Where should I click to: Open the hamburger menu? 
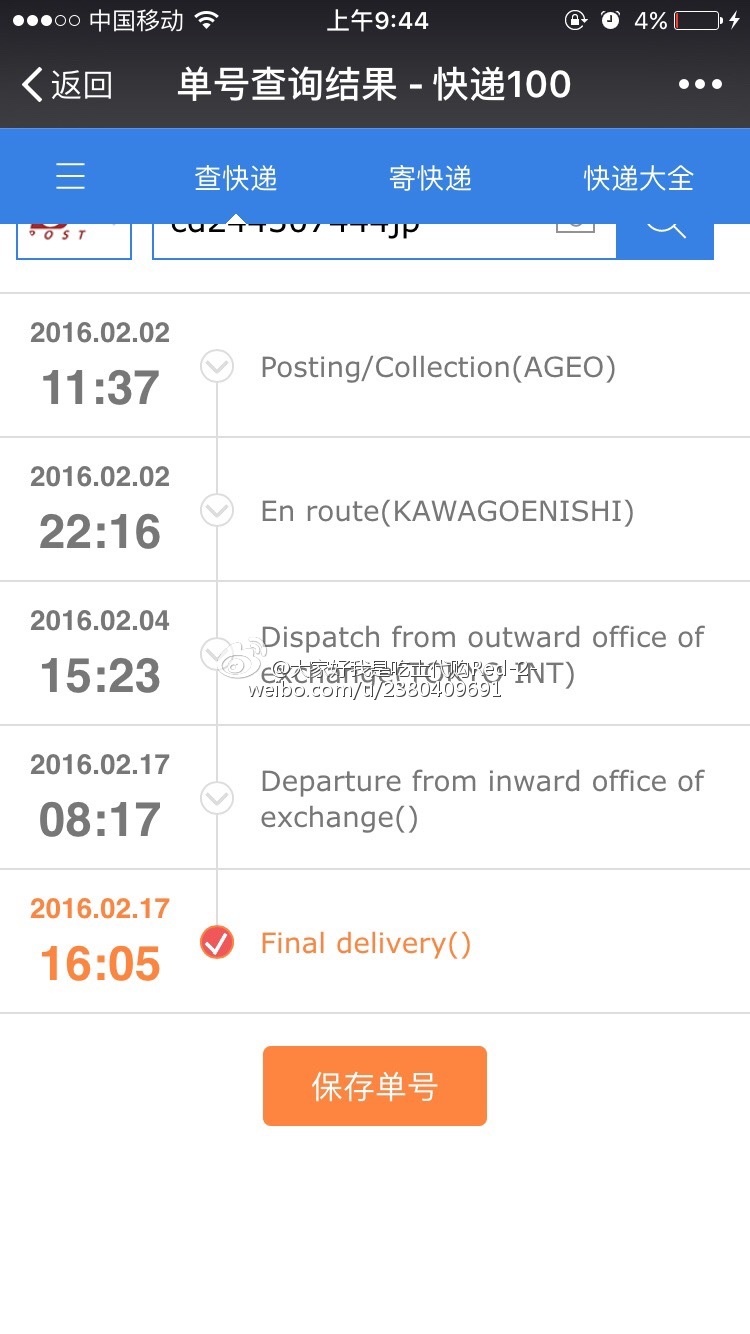click(70, 177)
